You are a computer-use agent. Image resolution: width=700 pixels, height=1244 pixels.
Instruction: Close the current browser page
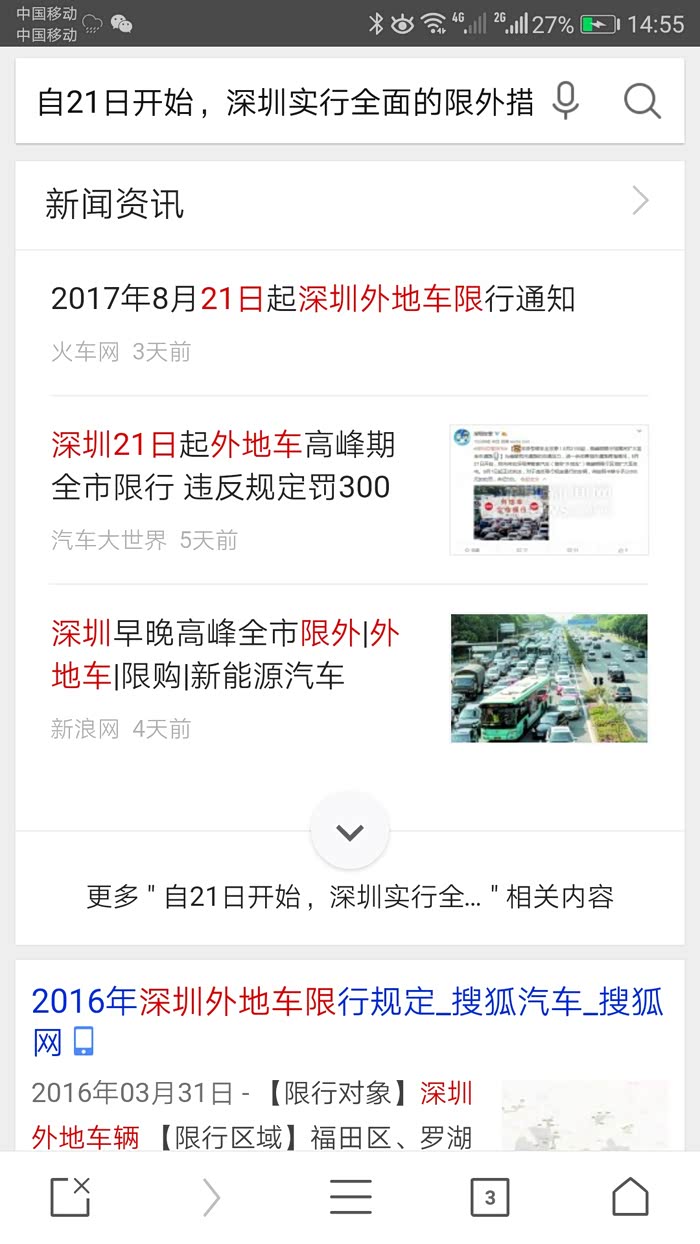coord(70,1196)
